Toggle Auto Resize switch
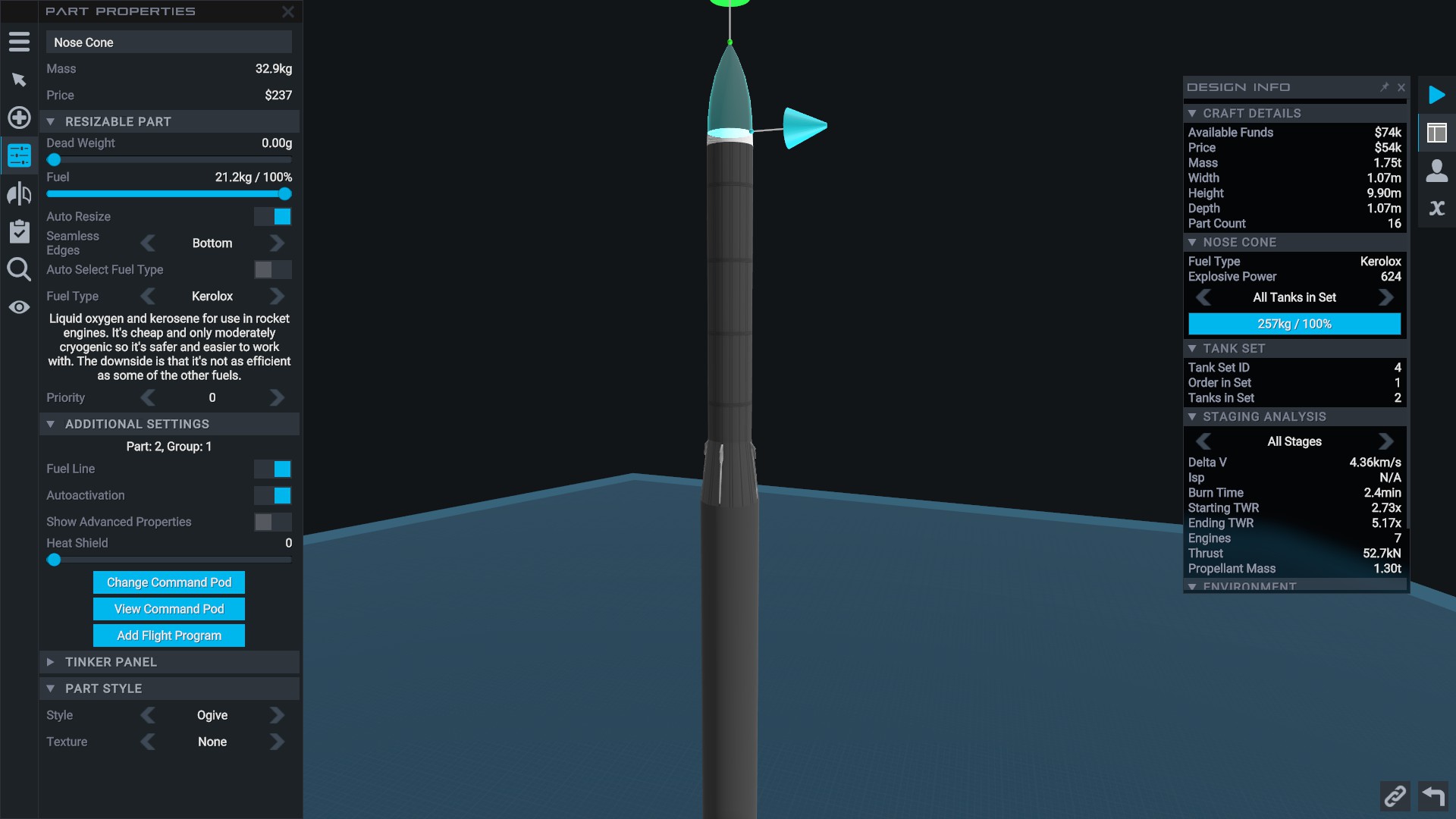Image resolution: width=1456 pixels, height=819 pixels. [x=273, y=217]
